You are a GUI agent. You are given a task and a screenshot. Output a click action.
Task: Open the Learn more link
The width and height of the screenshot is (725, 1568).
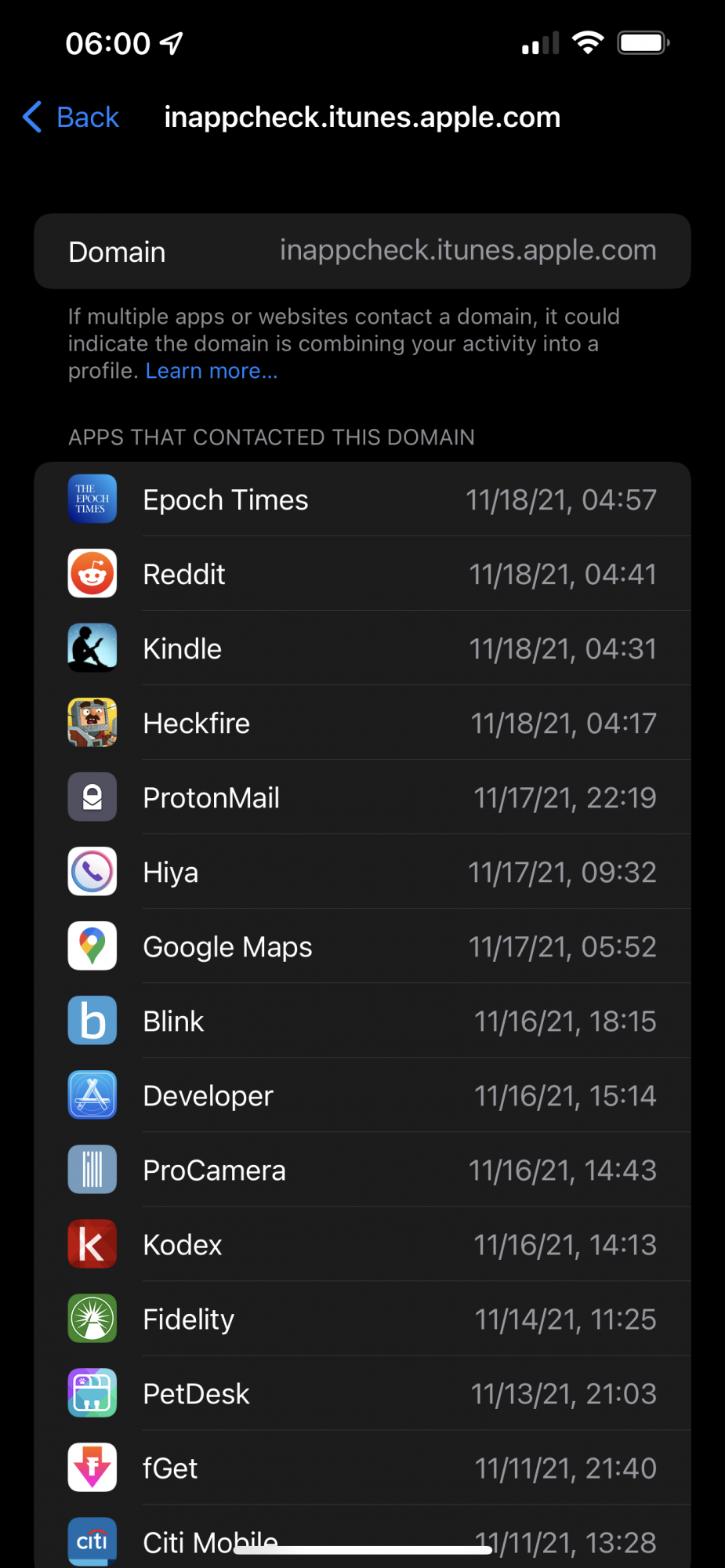212,371
